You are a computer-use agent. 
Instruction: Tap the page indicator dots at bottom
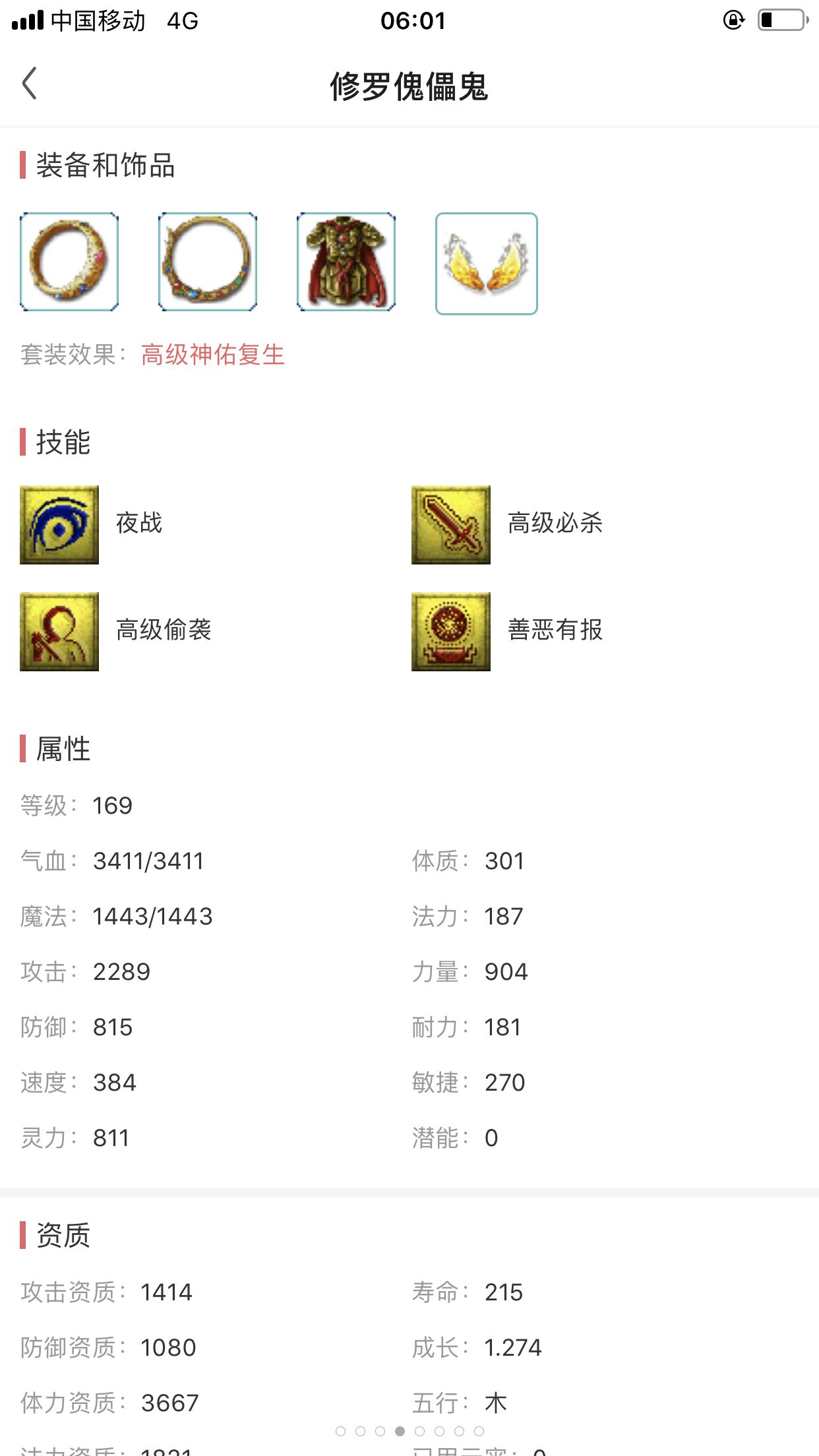tap(409, 1431)
